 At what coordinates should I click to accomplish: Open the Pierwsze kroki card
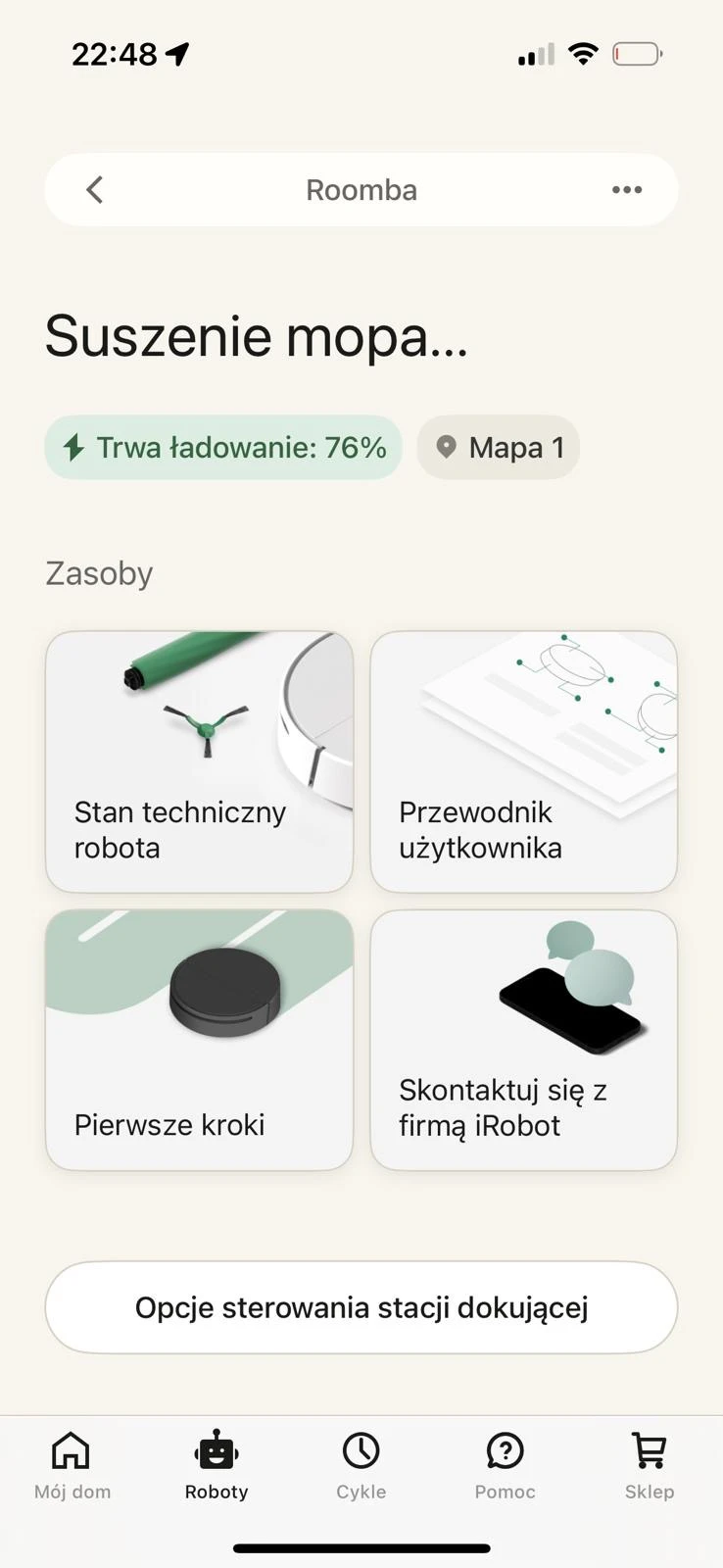click(x=199, y=1040)
